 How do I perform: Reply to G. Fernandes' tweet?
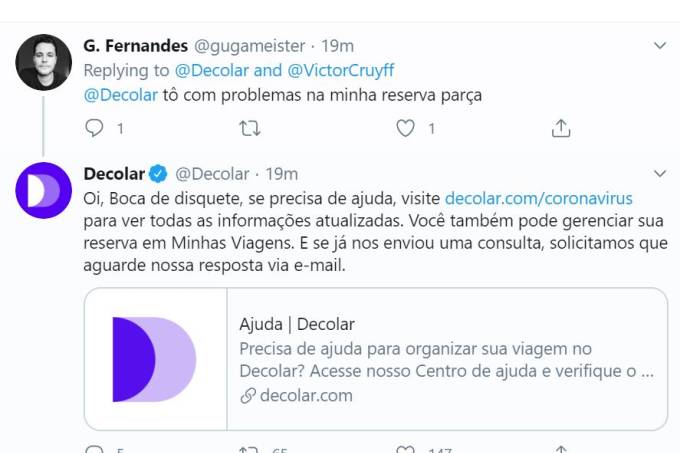[94, 128]
